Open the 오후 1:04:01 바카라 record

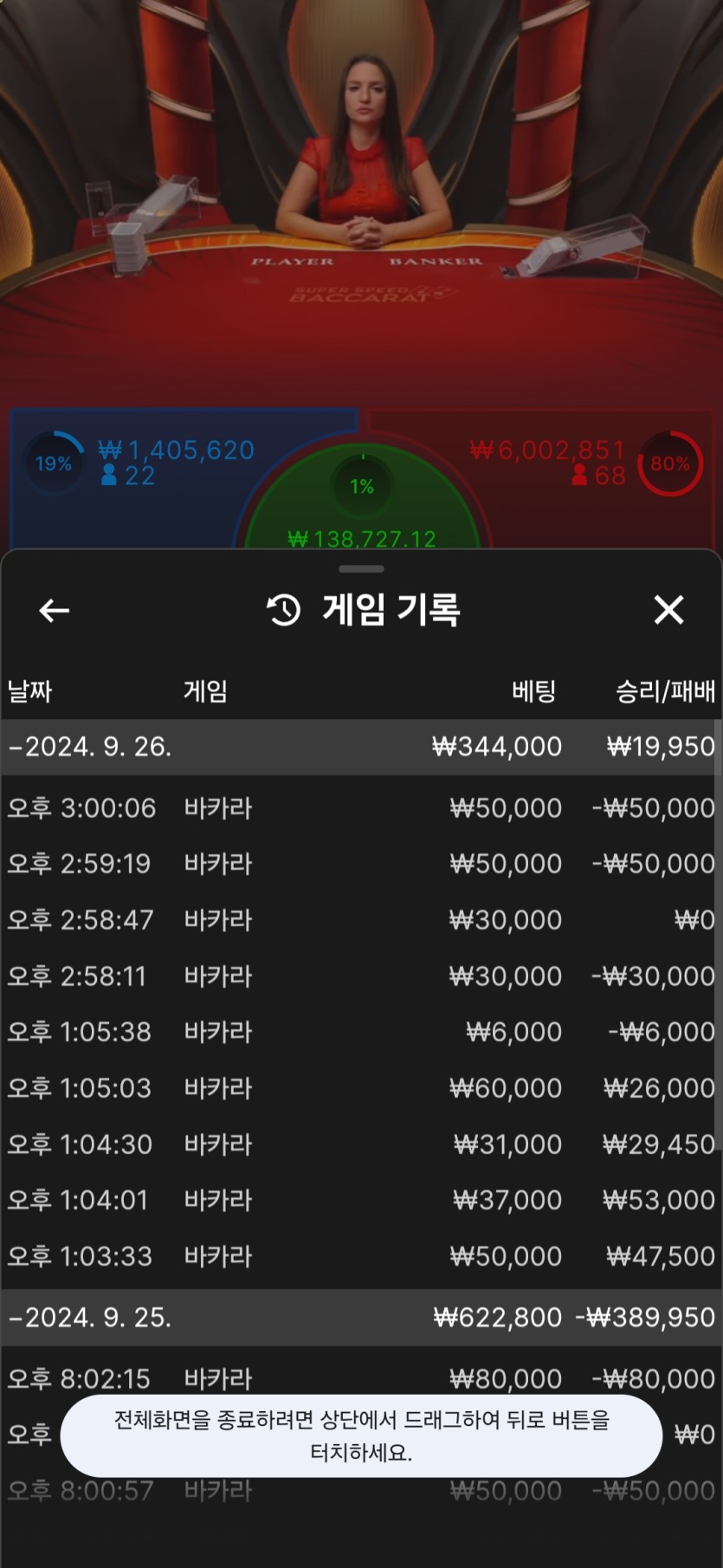click(360, 1200)
